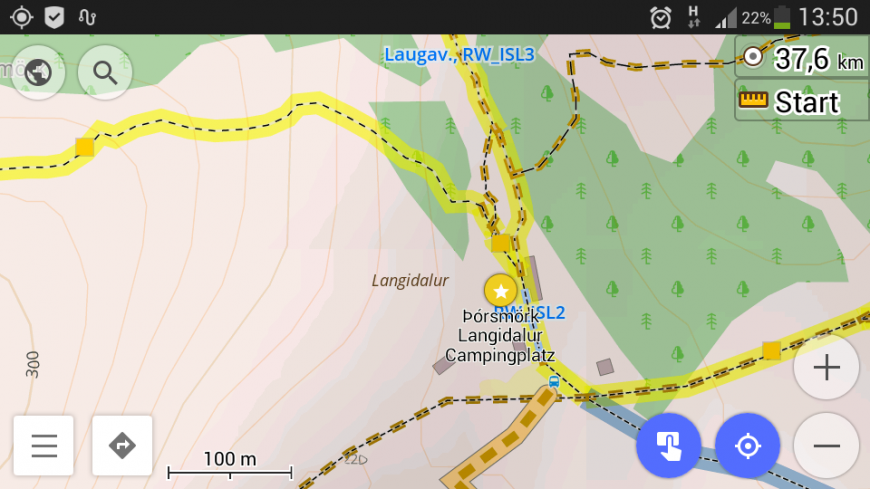Open the route navigation button
This screenshot has width=870, height=489.
coord(122,445)
